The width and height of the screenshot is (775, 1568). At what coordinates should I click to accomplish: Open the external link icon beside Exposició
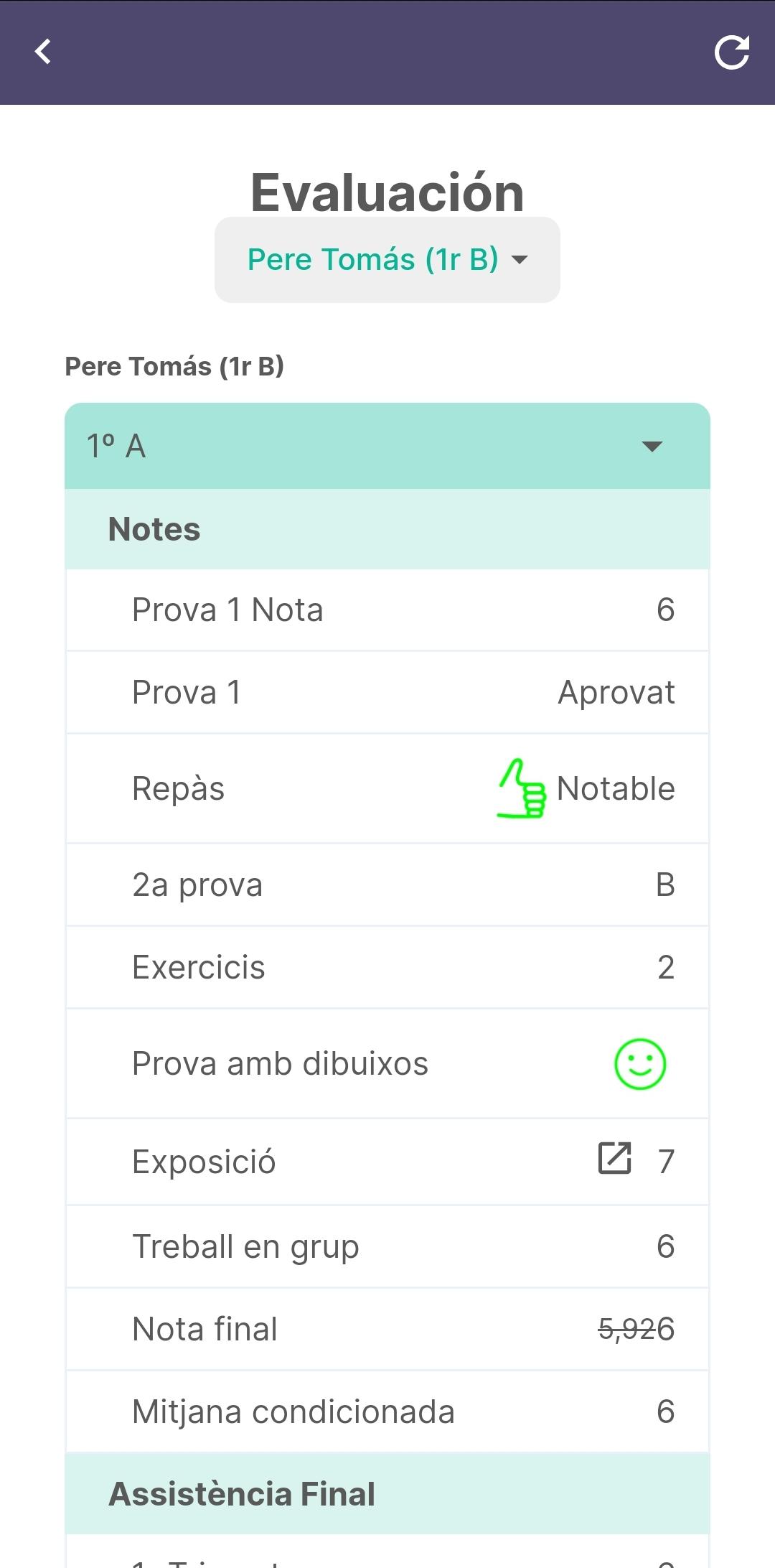coord(615,1158)
